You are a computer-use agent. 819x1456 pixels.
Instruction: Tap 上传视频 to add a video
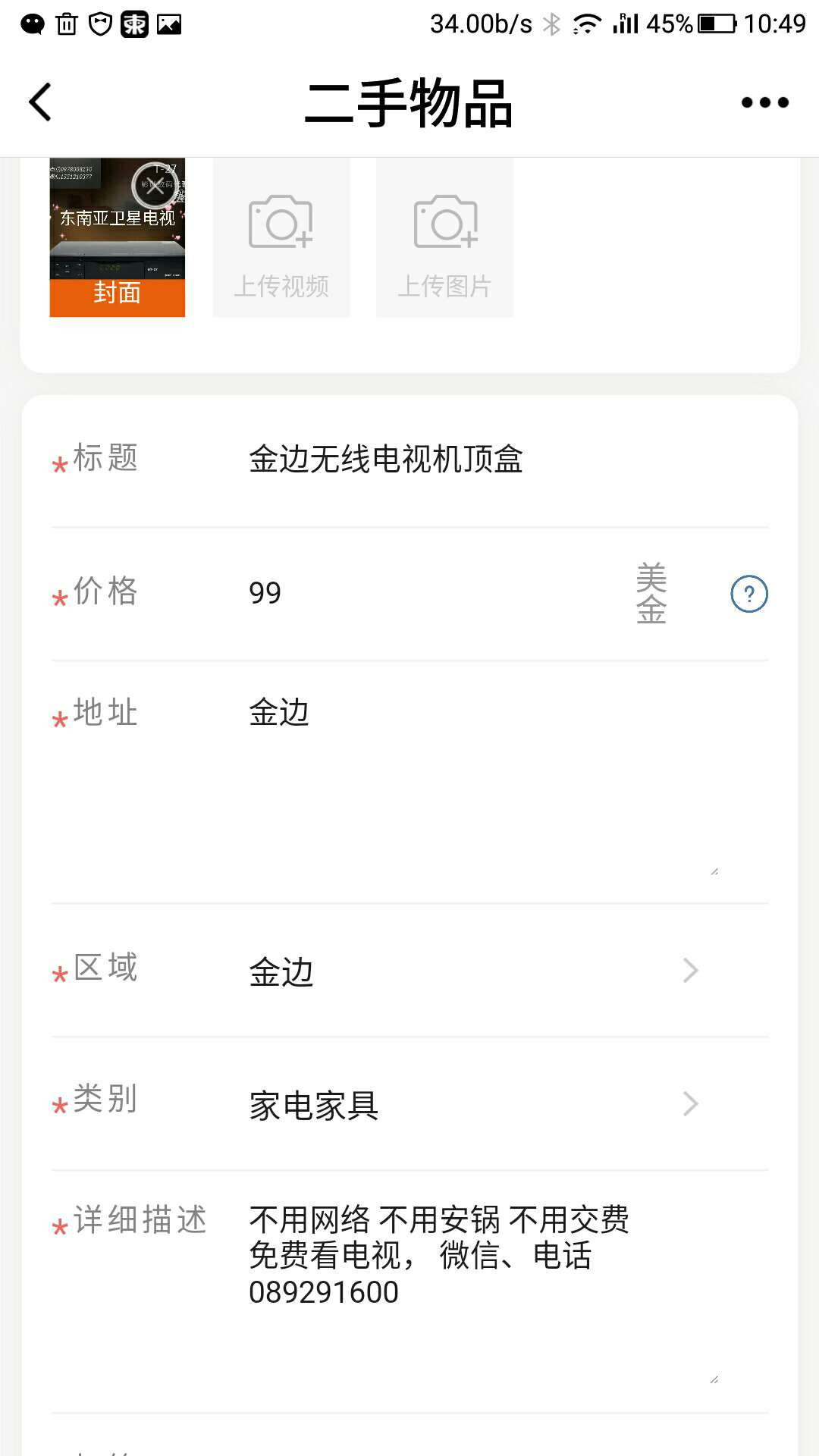[x=281, y=238]
